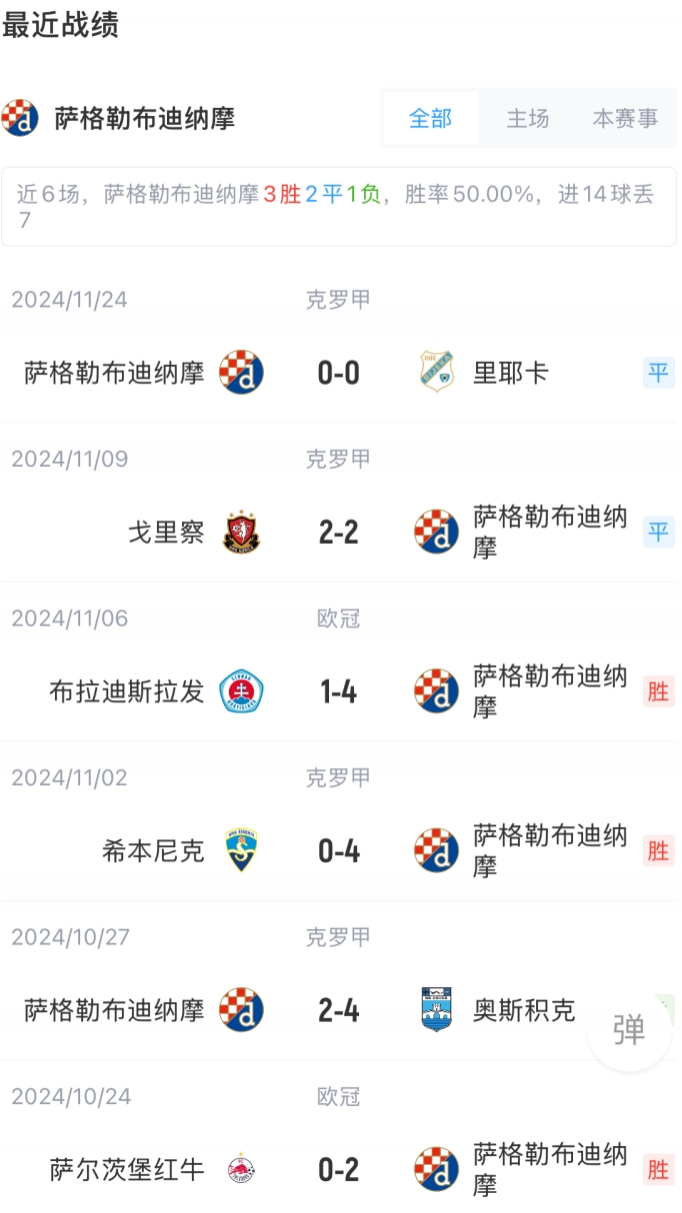This screenshot has width=682, height=1213.
Task: Open the 0-0 match against 里耶卡
Action: pyautogui.click(x=338, y=373)
